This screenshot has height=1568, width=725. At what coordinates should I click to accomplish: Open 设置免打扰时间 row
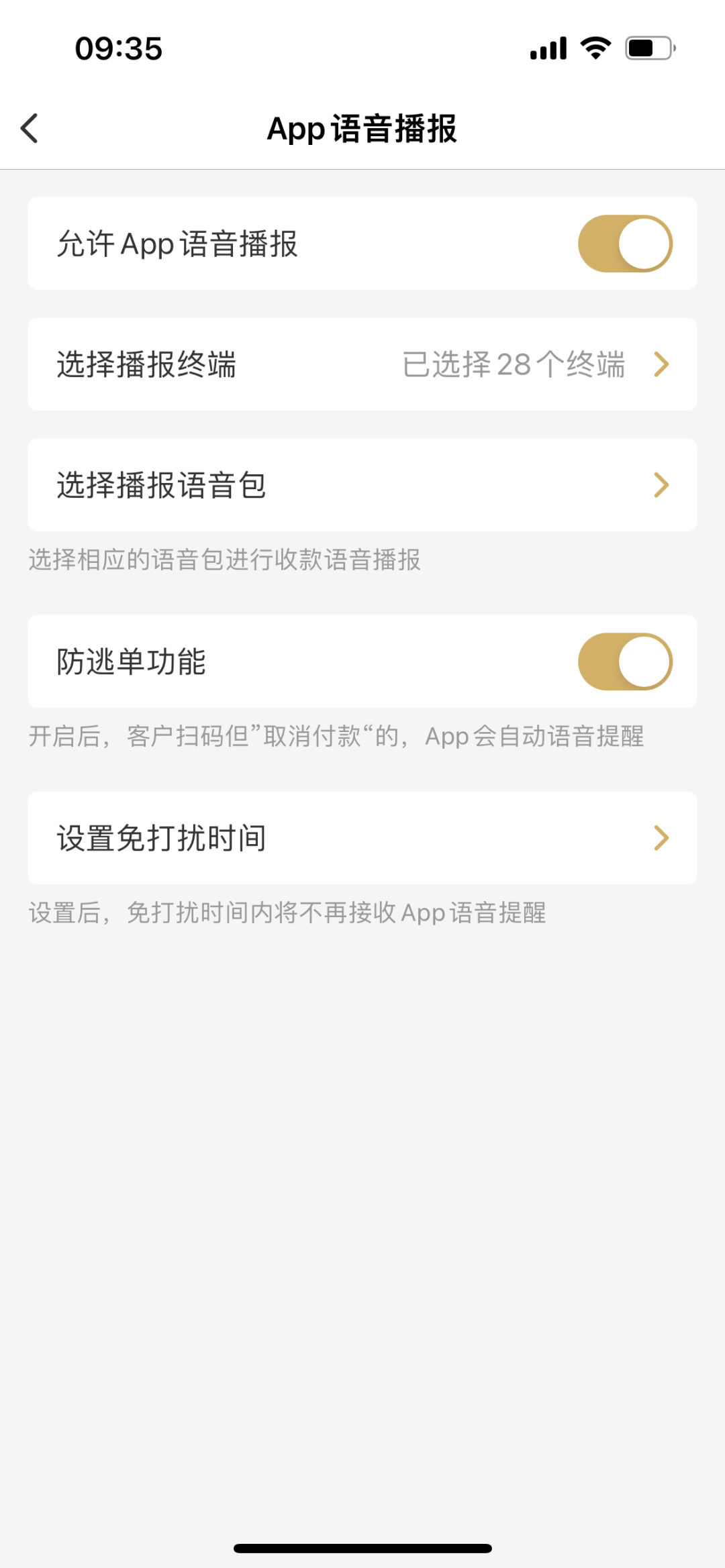[x=362, y=838]
